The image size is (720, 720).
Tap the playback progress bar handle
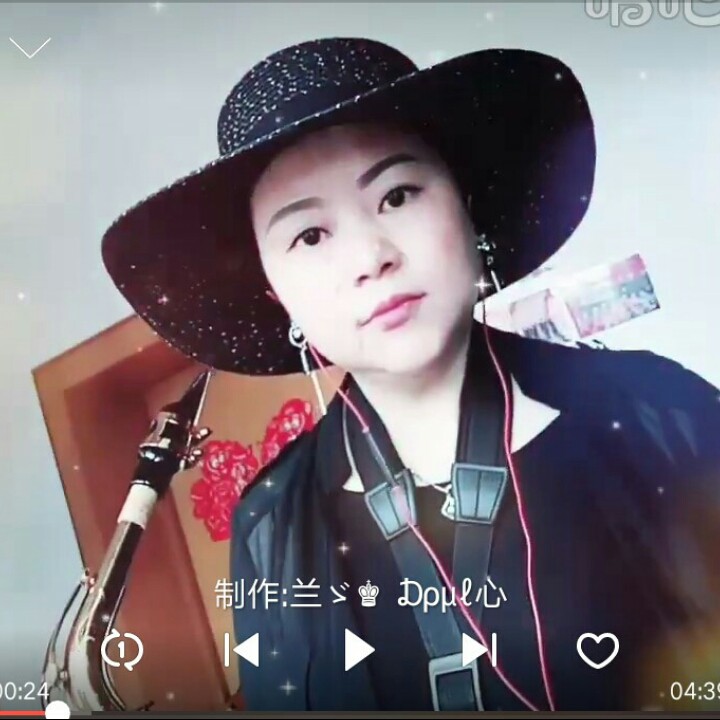(57, 711)
